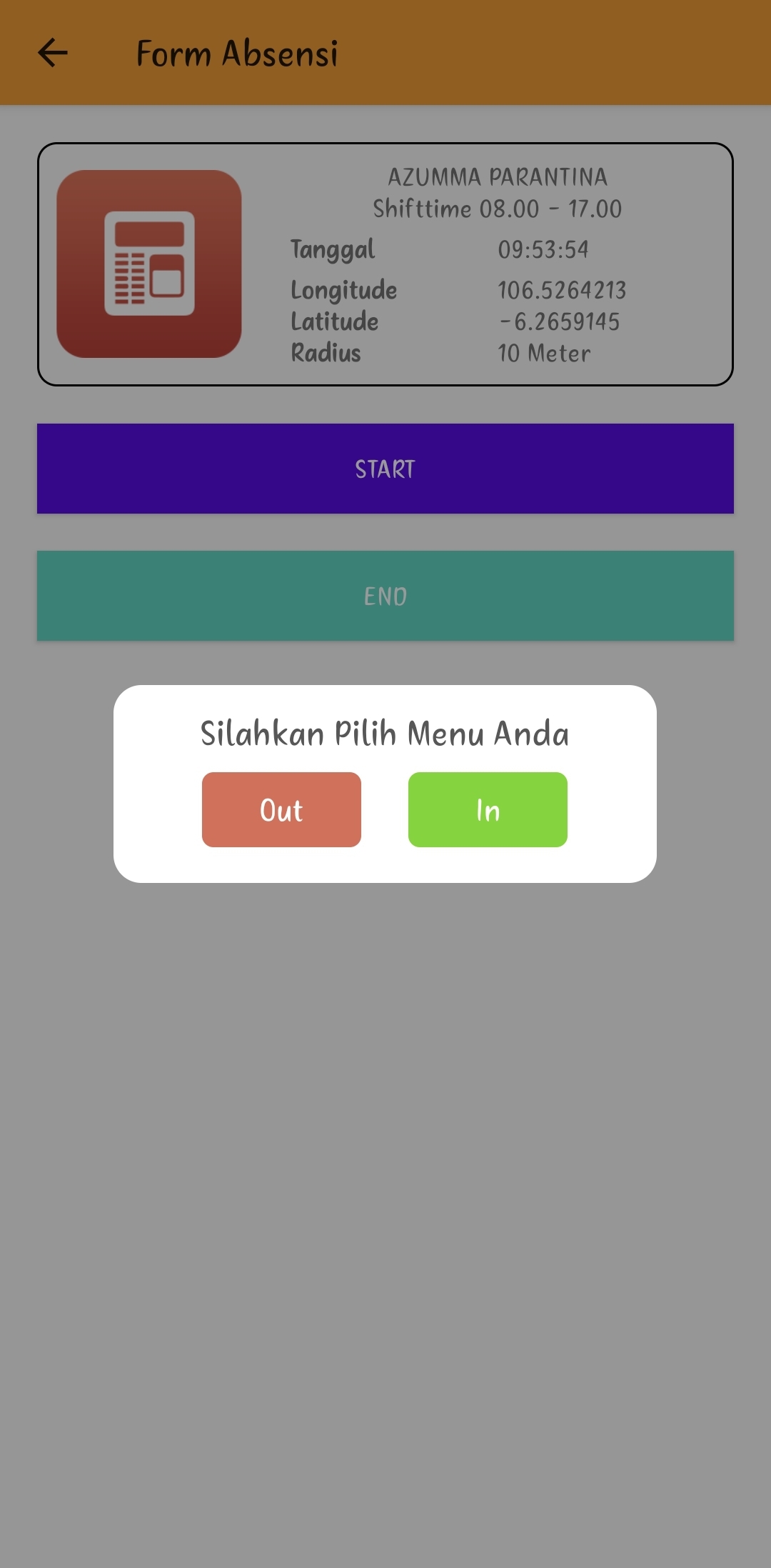Select the green In button

[488, 809]
